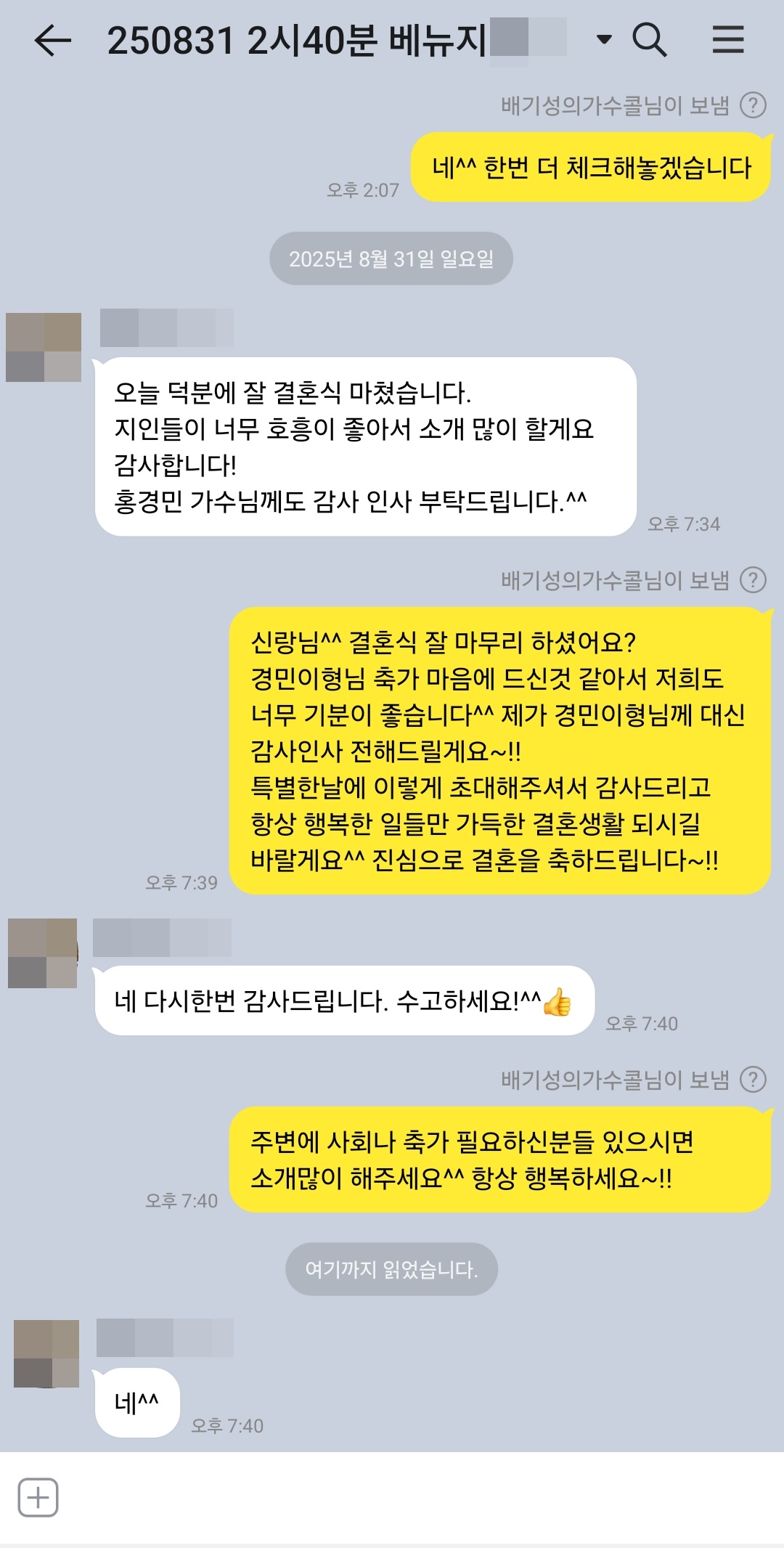This screenshot has width=784, height=1548.
Task: Expand the chat title dropdown arrow
Action: point(603,40)
